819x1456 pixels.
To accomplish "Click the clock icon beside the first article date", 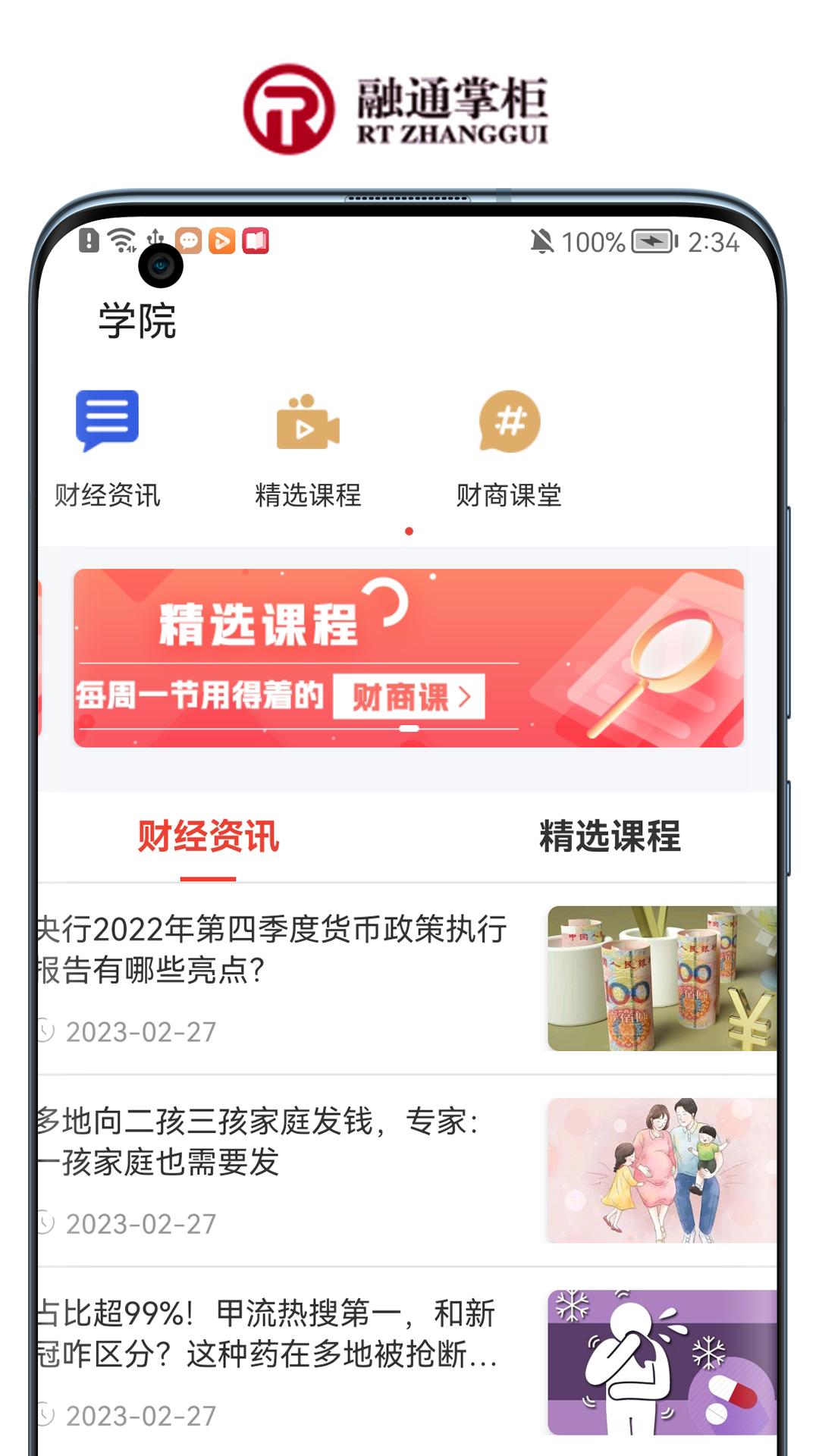I will (47, 1031).
